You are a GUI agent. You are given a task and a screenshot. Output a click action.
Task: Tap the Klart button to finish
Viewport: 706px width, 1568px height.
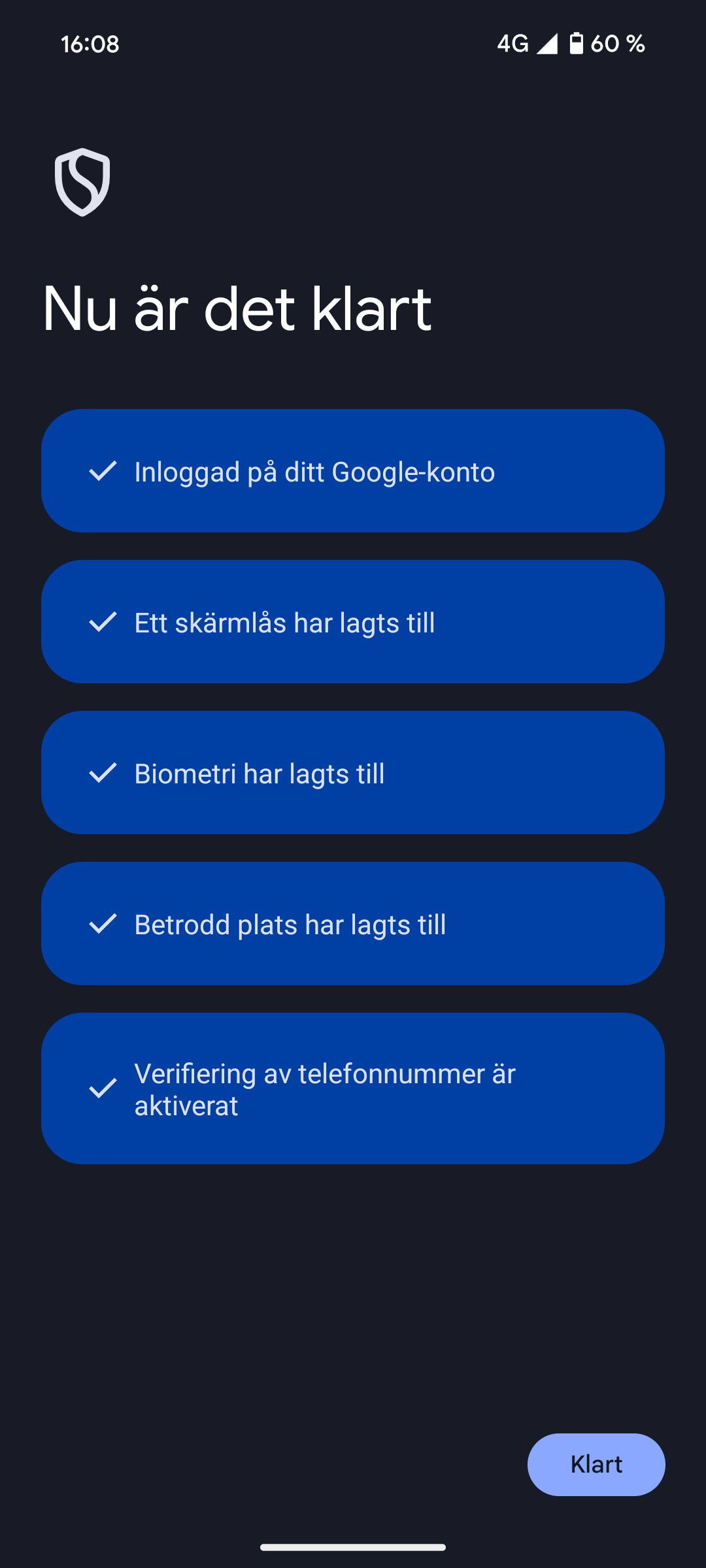point(596,1464)
